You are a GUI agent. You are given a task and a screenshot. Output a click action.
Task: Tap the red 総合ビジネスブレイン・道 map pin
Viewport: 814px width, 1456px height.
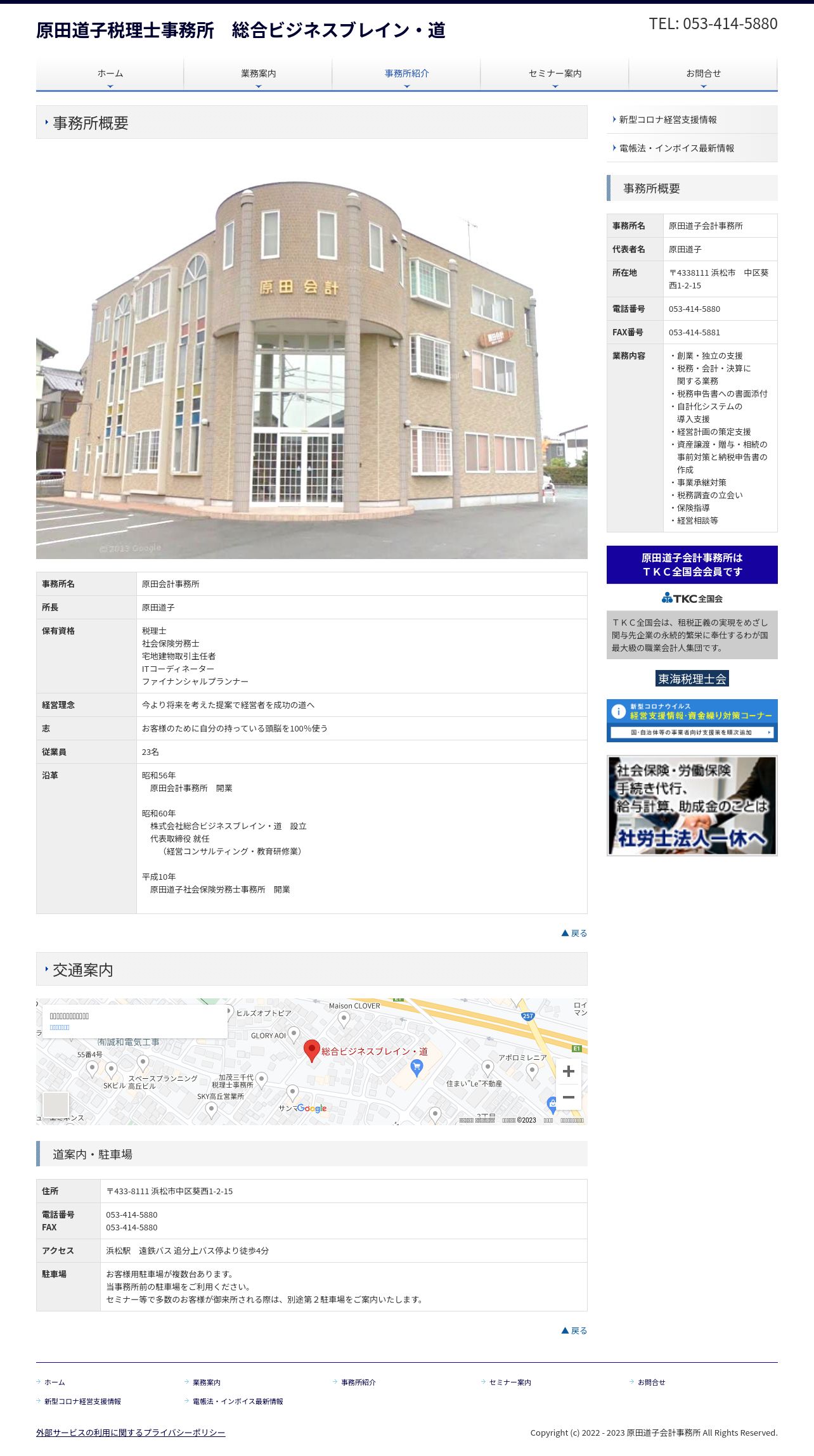point(311,1050)
